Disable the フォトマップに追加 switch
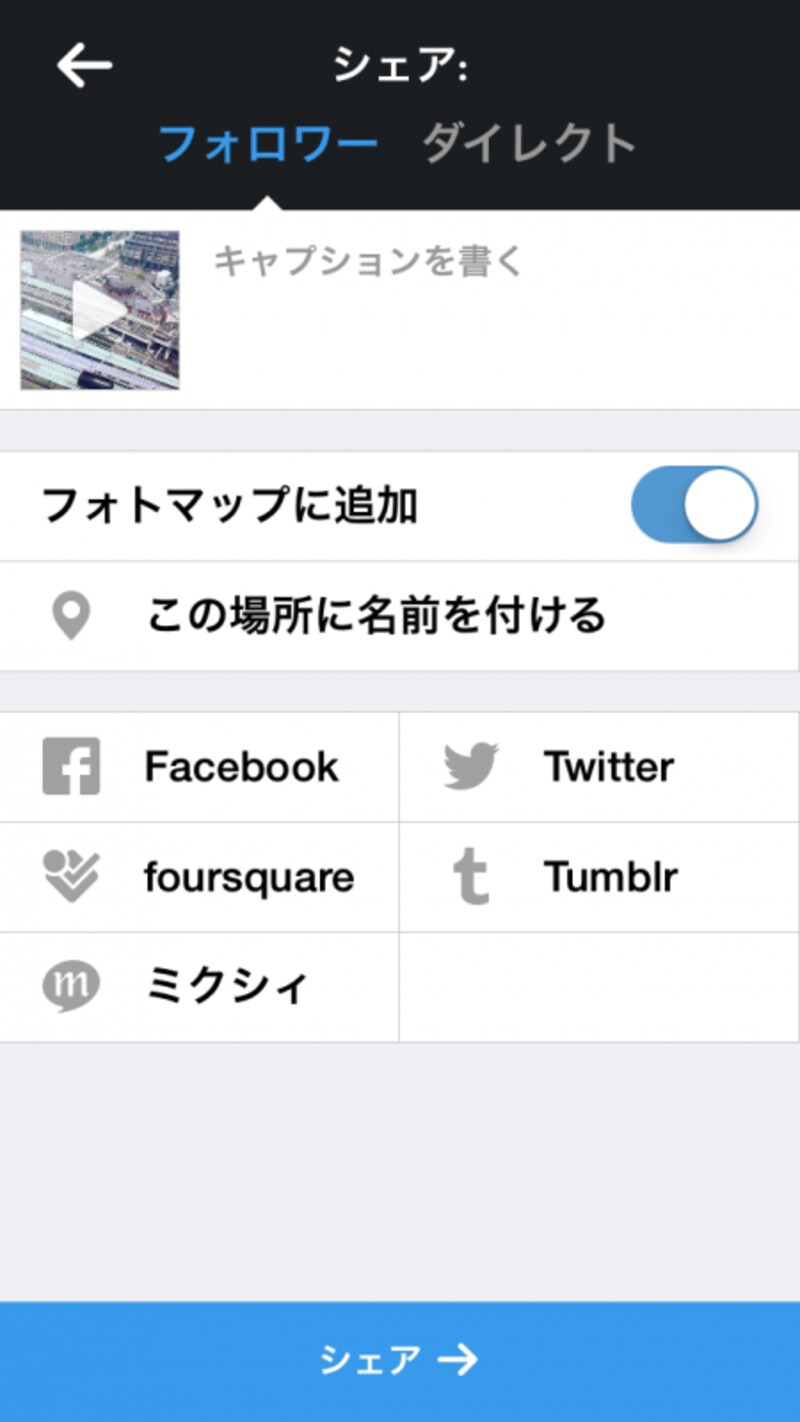Screen dimensions: 800x1422 695,505
